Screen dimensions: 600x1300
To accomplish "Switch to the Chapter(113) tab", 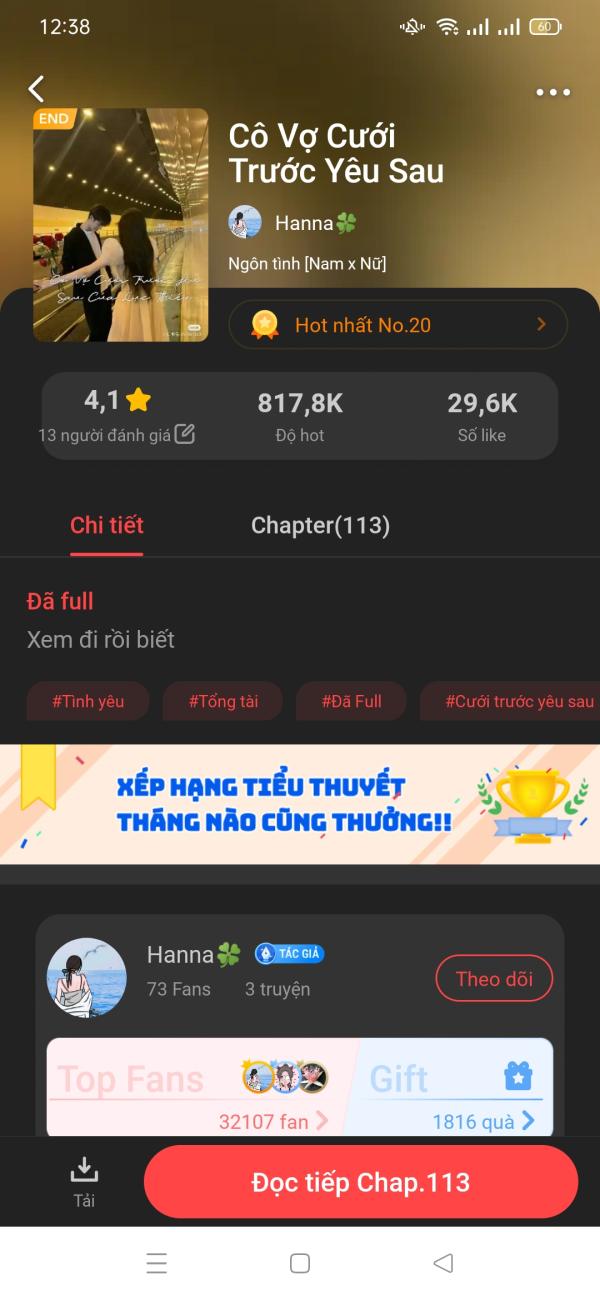I will tap(320, 525).
